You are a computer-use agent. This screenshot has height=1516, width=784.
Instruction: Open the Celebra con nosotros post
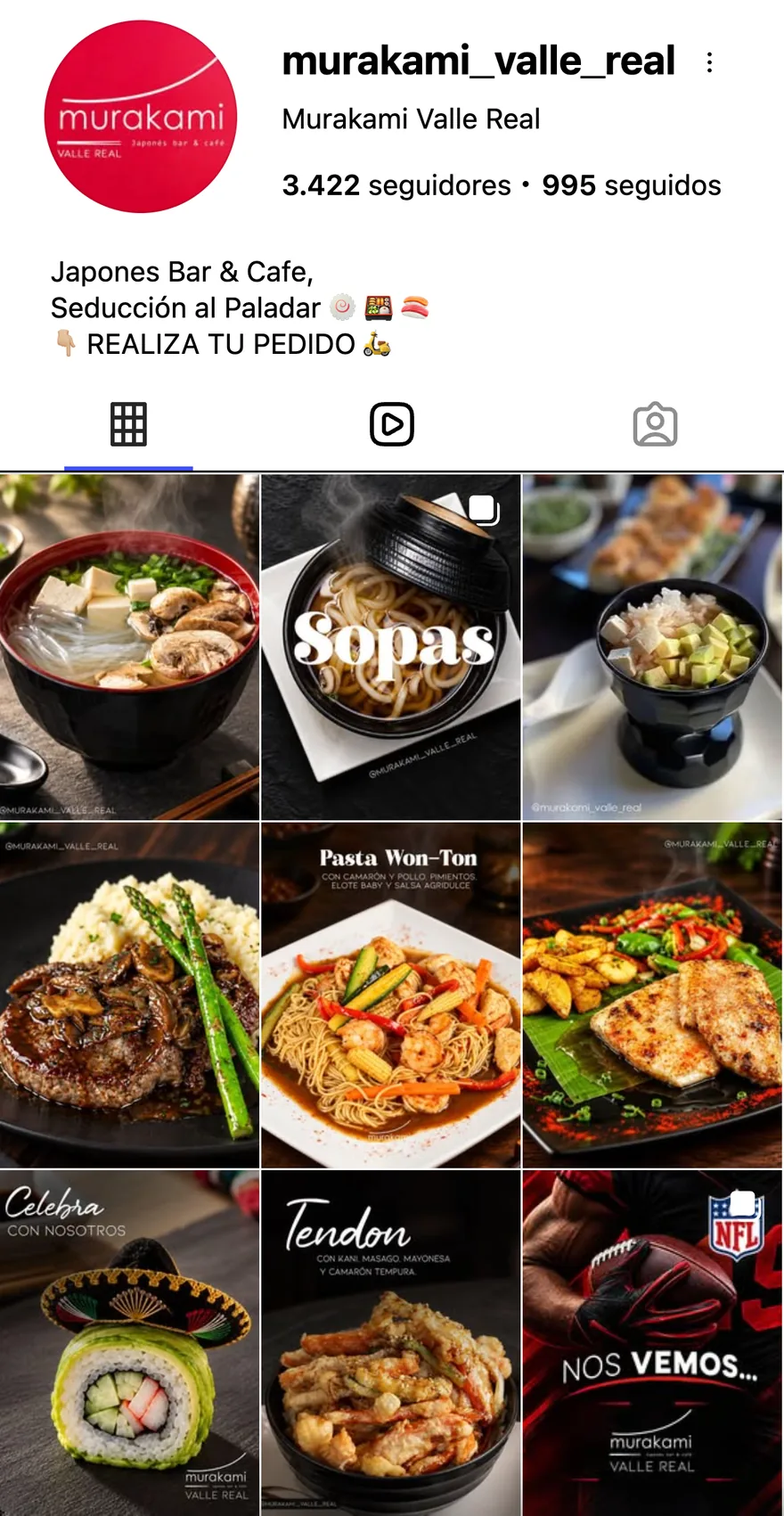129,1343
